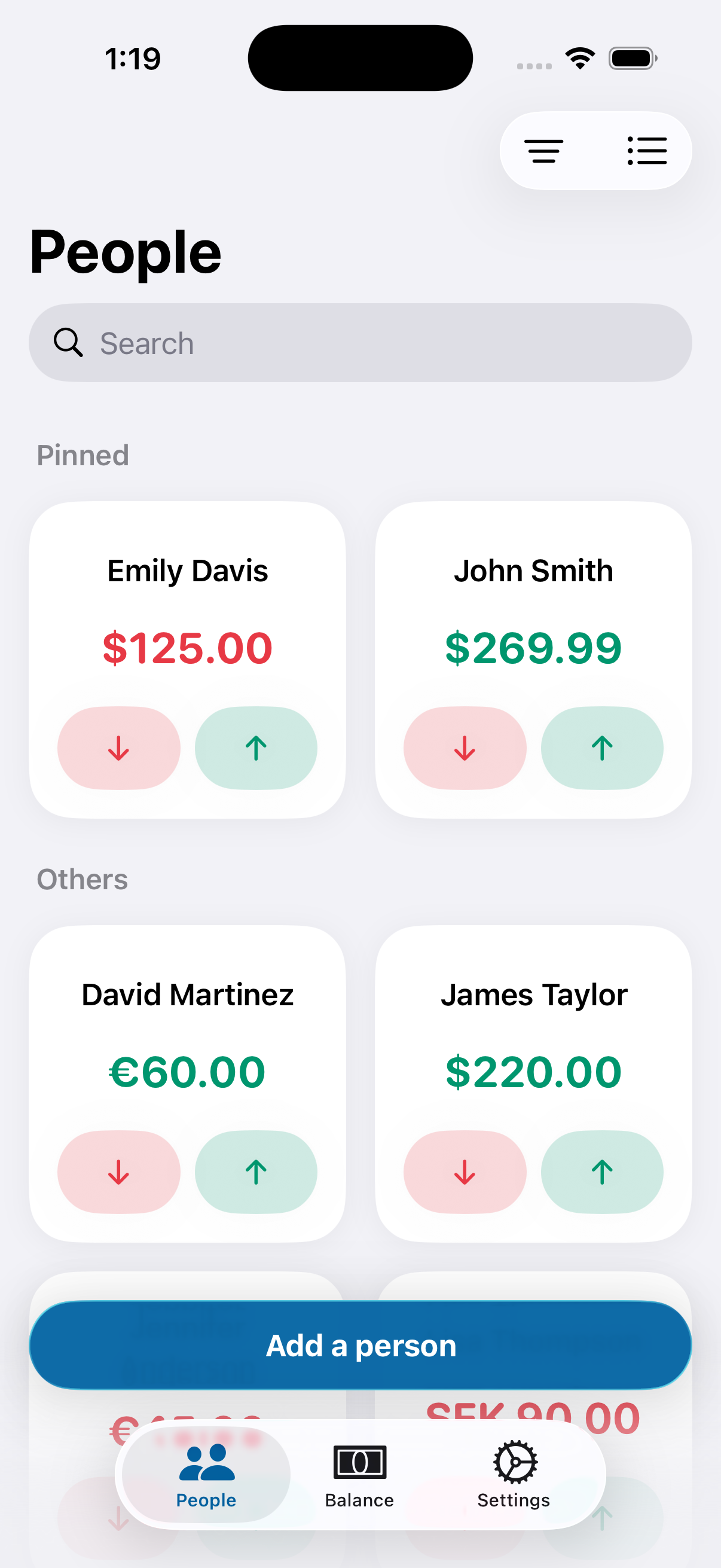
Task: Tap the green up arrow on Emily Davis card
Action: 255,748
